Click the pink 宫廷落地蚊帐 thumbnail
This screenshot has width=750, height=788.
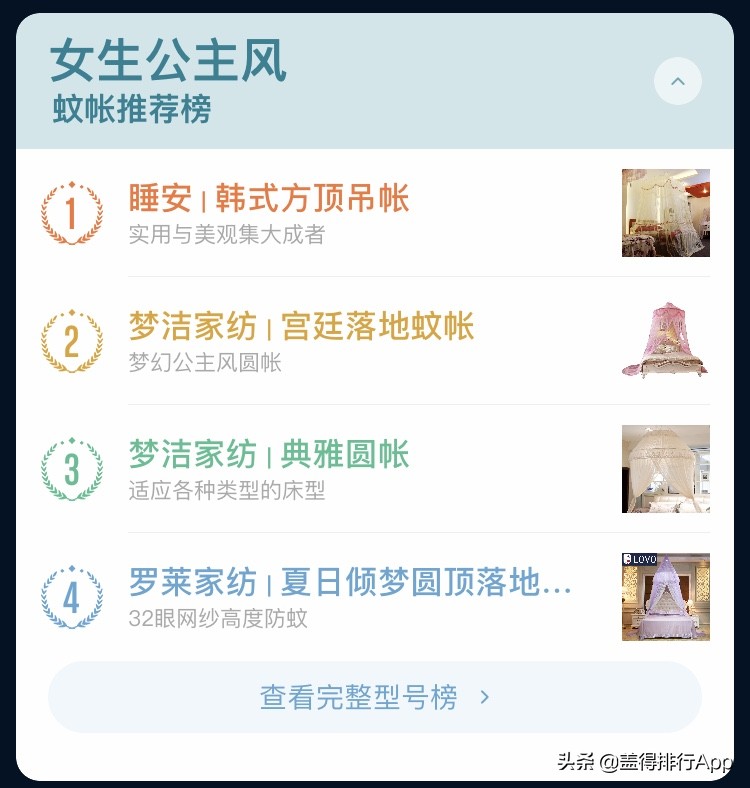pos(666,340)
